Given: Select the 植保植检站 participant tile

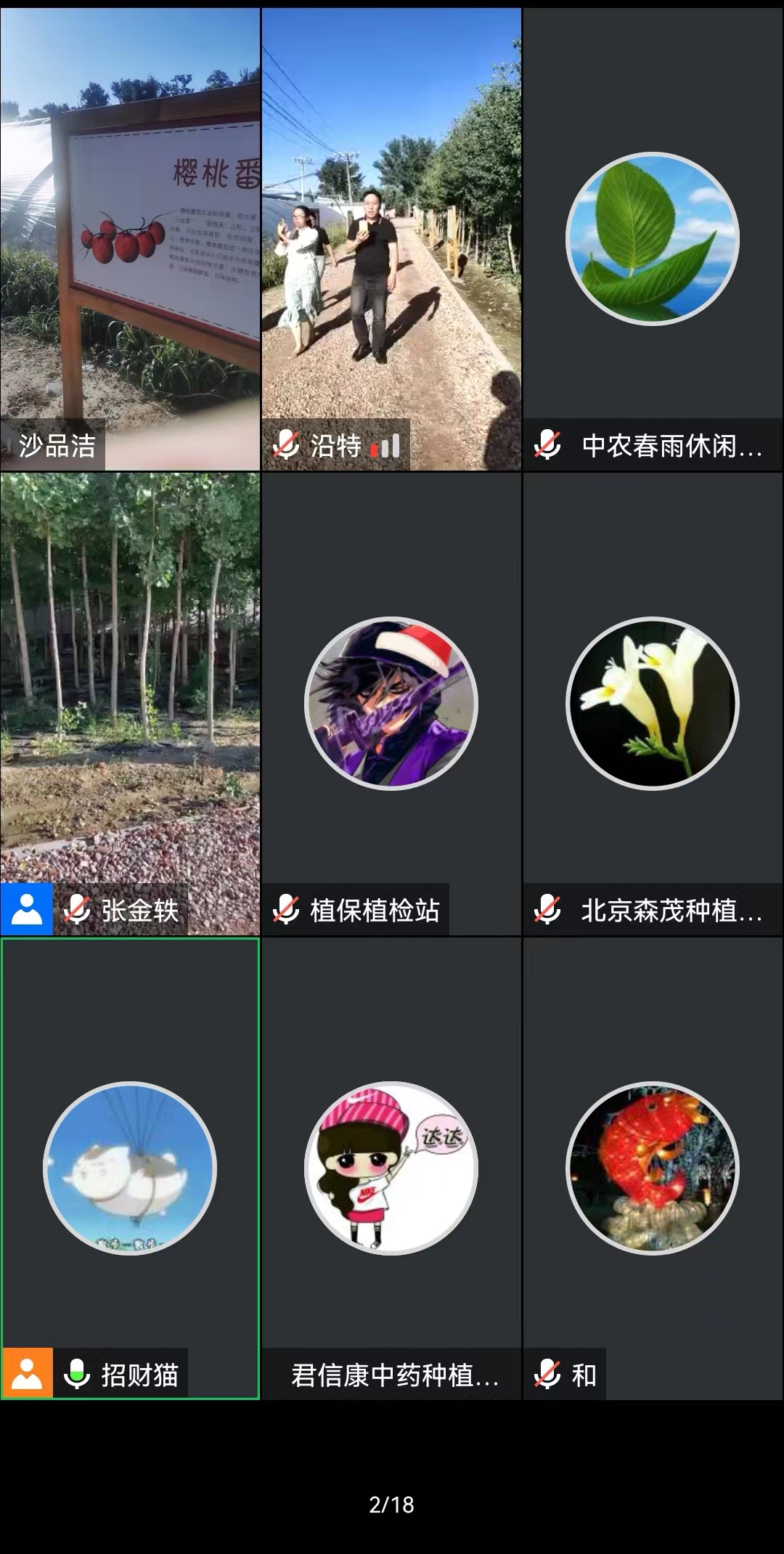Looking at the screenshot, I should (391, 703).
